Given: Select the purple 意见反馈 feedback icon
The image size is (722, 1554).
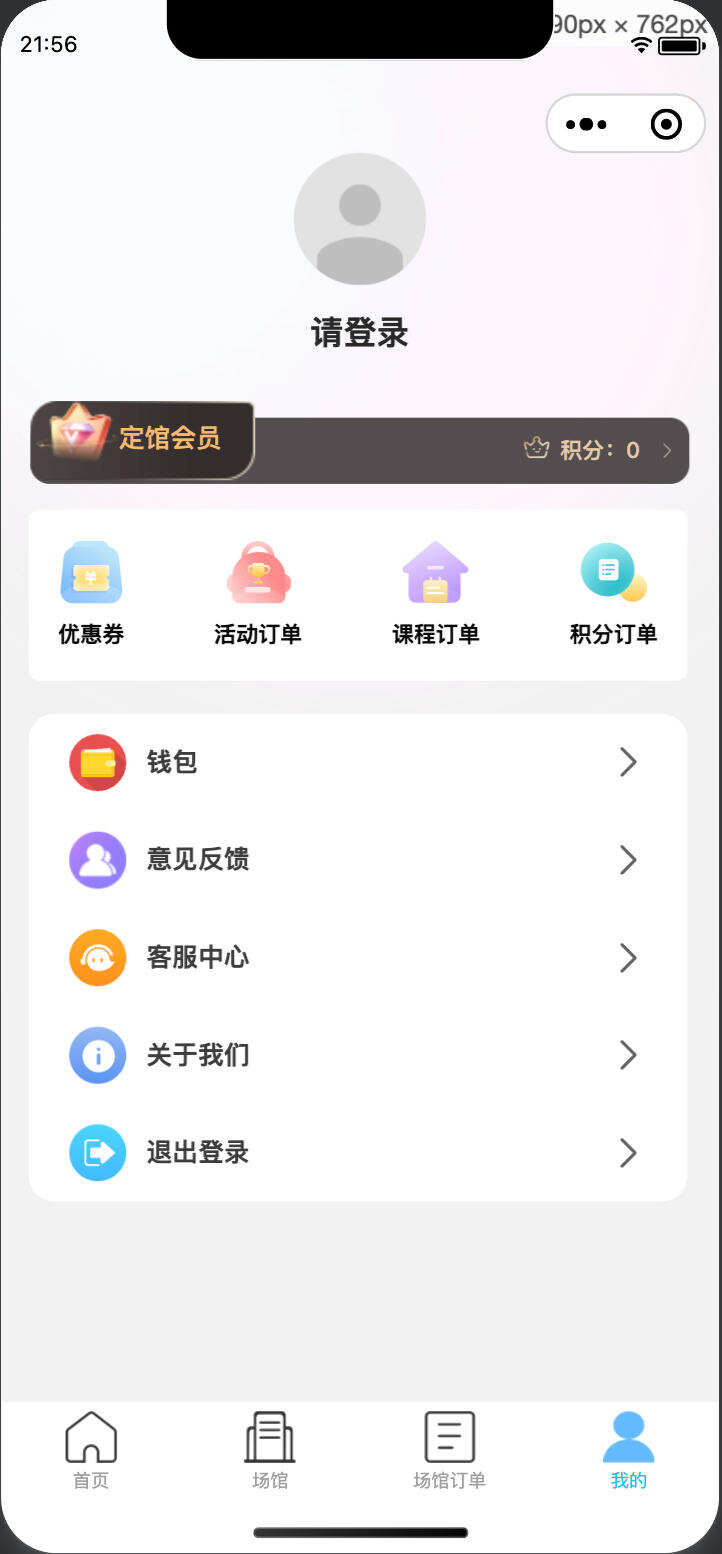Looking at the screenshot, I should pyautogui.click(x=96, y=859).
